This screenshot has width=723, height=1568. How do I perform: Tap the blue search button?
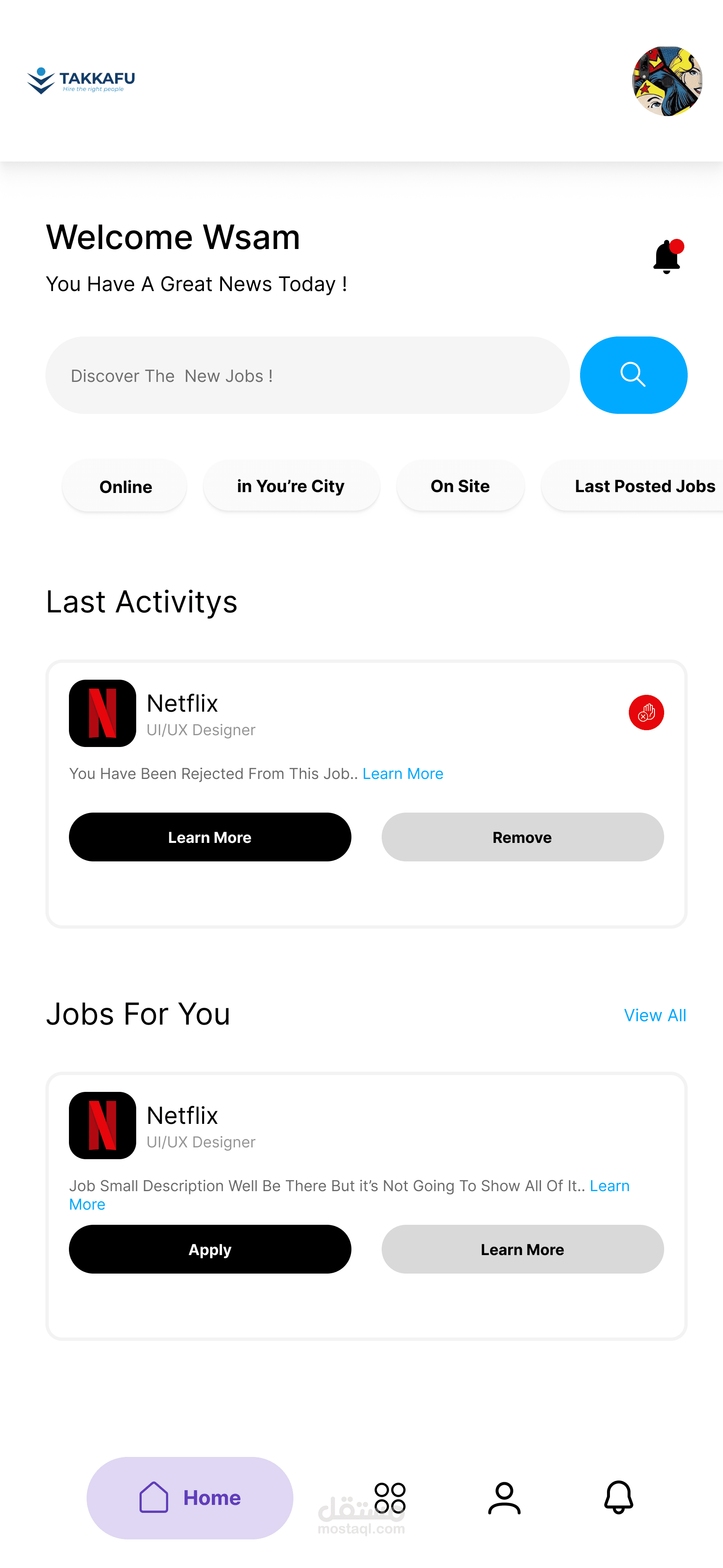pyautogui.click(x=633, y=375)
